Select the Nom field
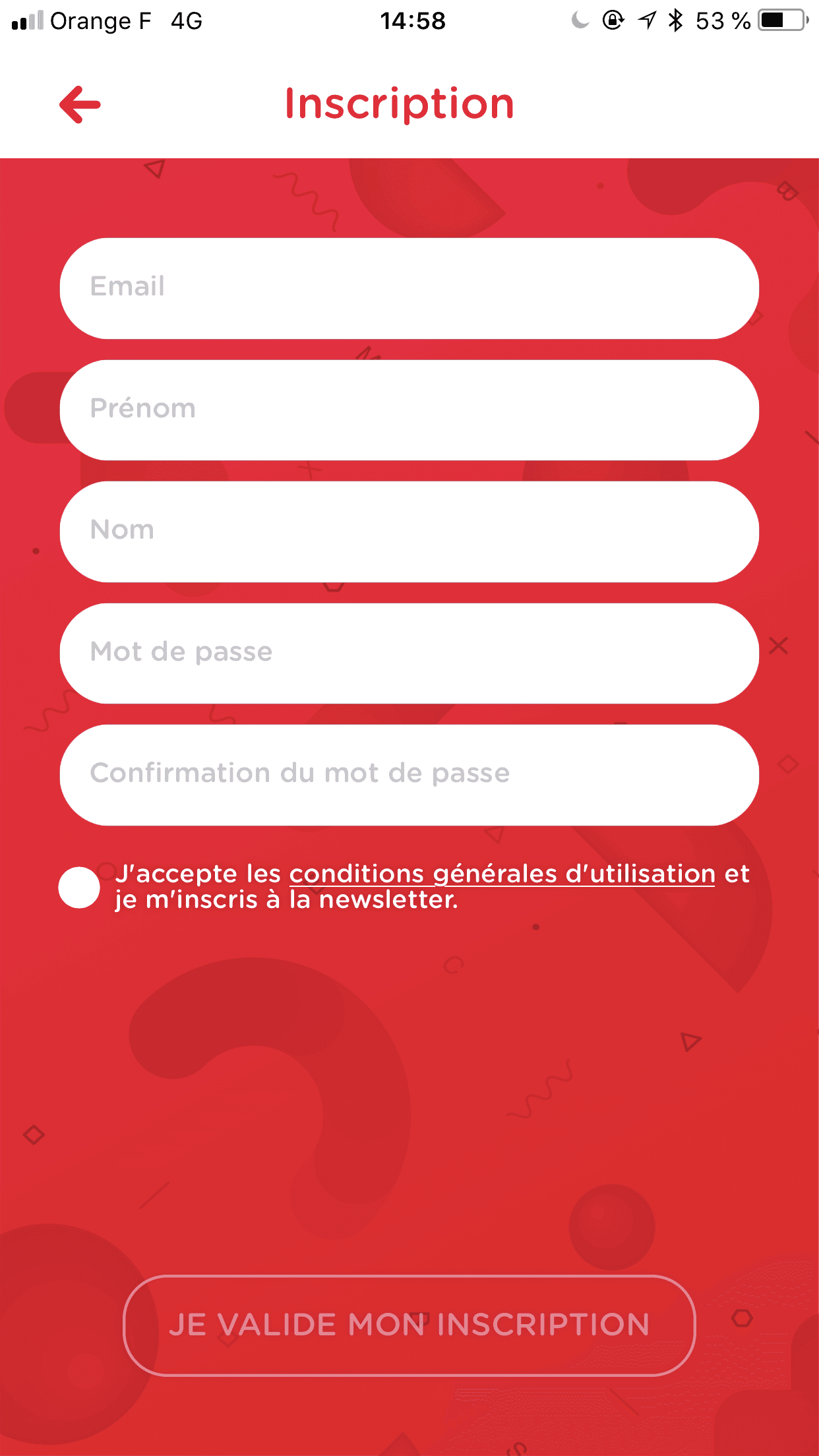The width and height of the screenshot is (819, 1456). (409, 531)
